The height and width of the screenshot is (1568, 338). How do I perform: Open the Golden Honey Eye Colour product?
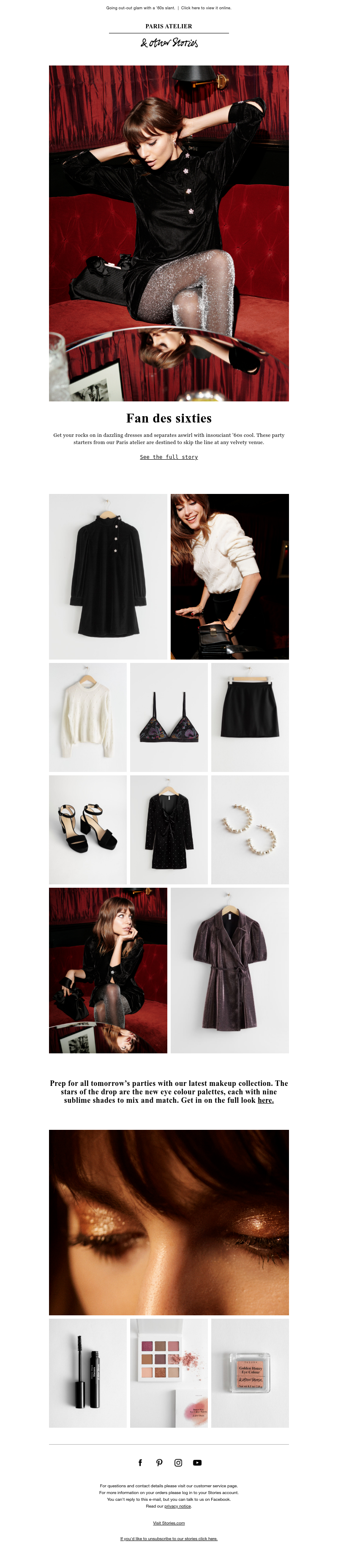pos(250,1373)
